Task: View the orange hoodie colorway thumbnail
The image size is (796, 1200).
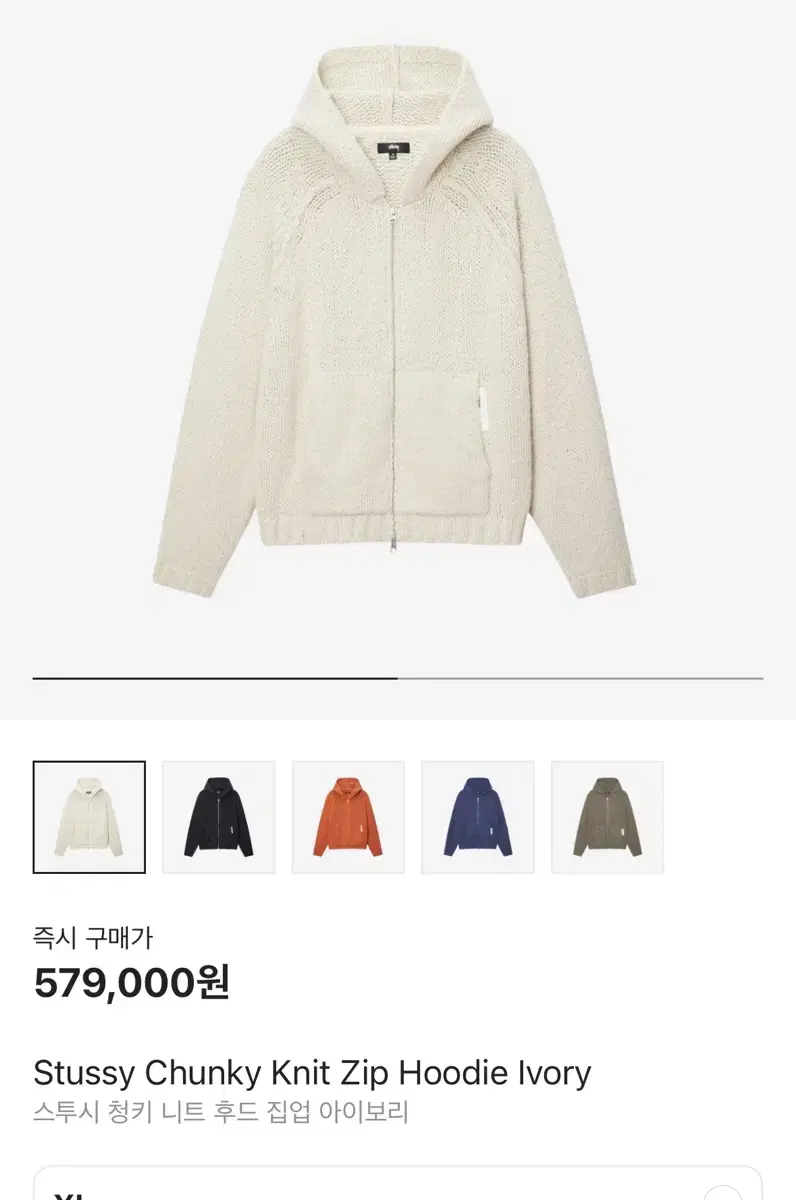Action: [x=348, y=815]
